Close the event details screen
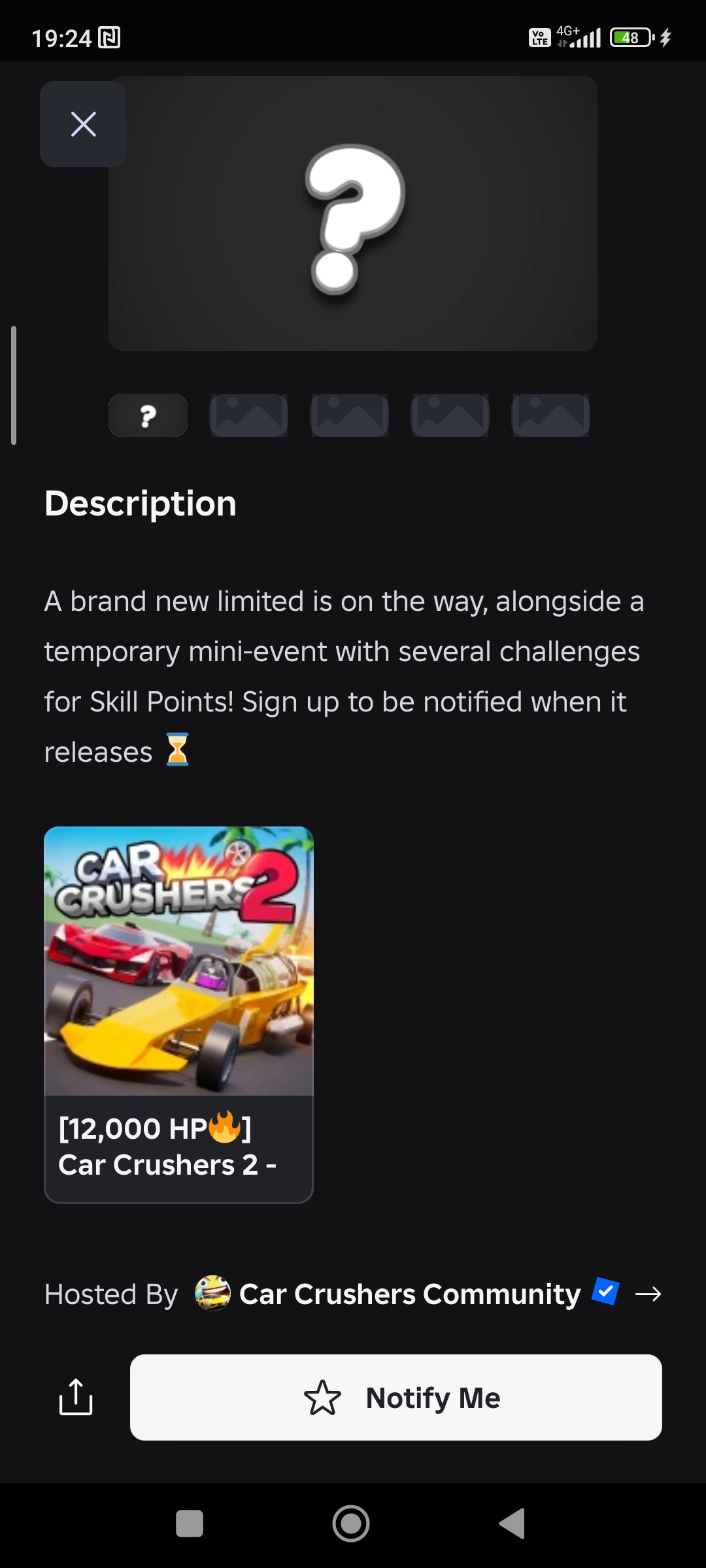The image size is (706, 1568). [x=83, y=124]
